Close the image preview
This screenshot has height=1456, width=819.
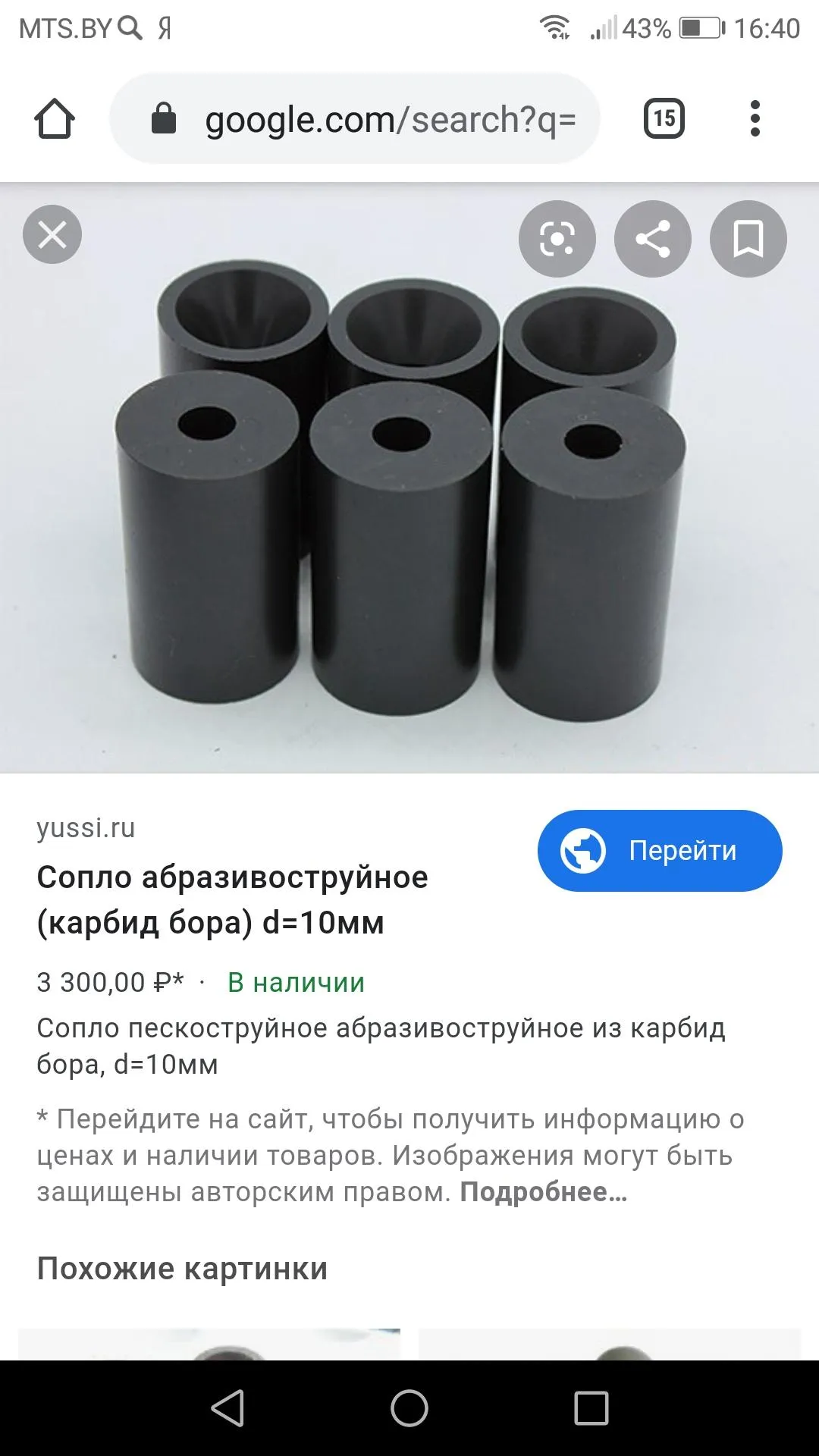pyautogui.click(x=52, y=234)
